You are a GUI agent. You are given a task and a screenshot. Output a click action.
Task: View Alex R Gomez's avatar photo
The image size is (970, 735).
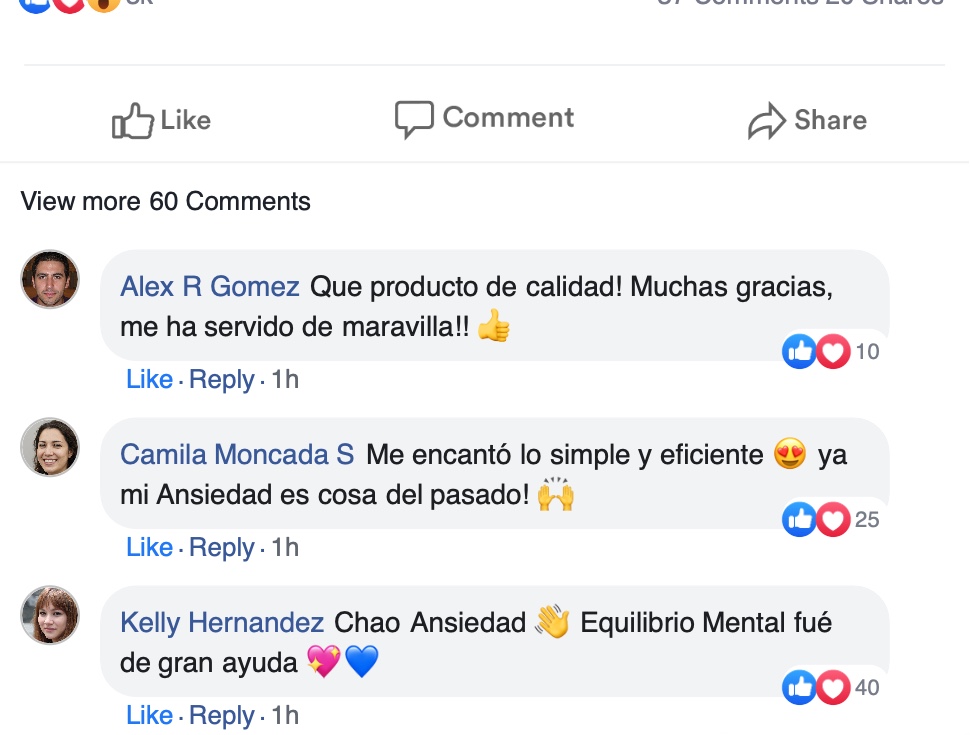pyautogui.click(x=50, y=279)
